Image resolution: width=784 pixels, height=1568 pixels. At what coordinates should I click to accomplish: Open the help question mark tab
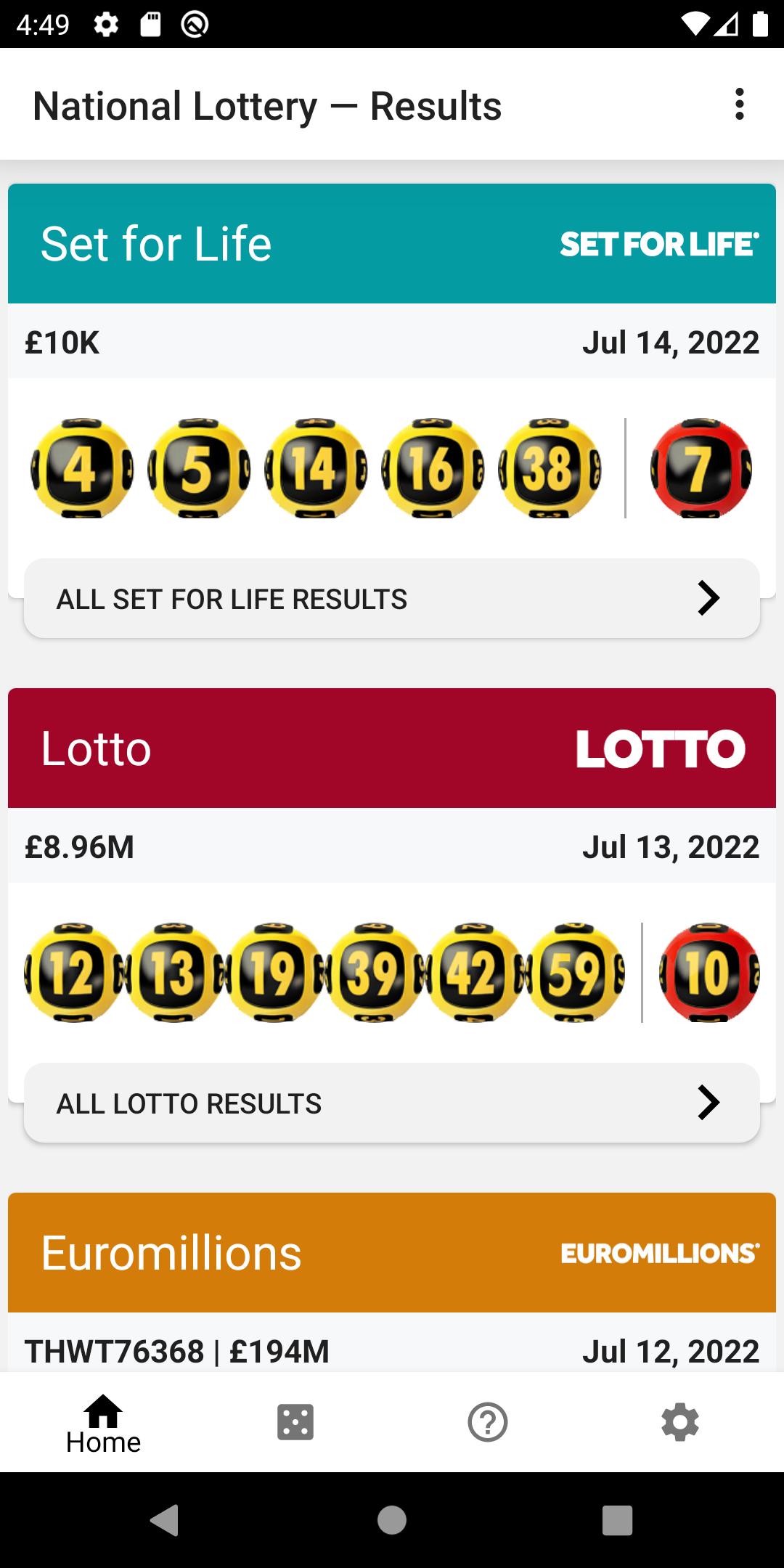point(488,1422)
